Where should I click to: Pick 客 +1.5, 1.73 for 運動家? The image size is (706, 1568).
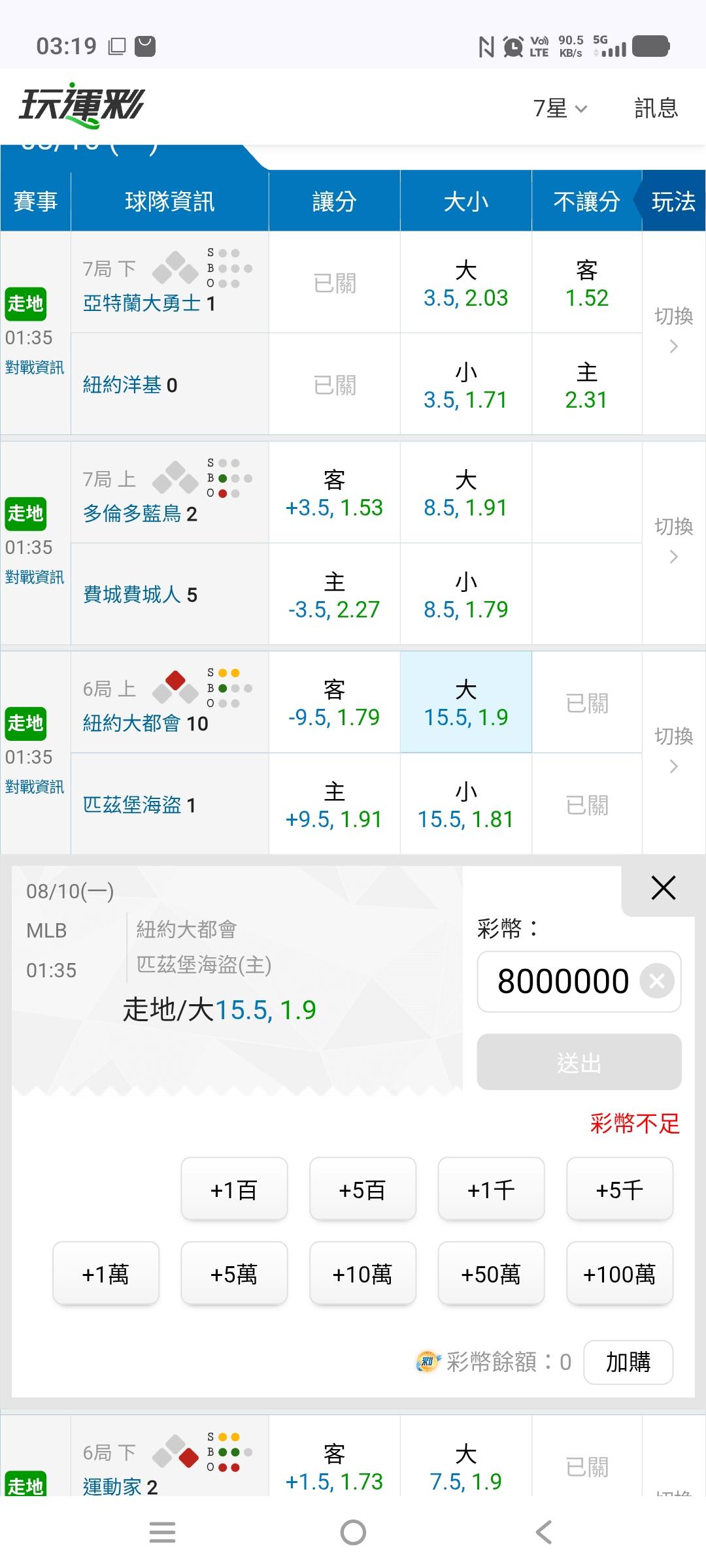click(334, 1467)
